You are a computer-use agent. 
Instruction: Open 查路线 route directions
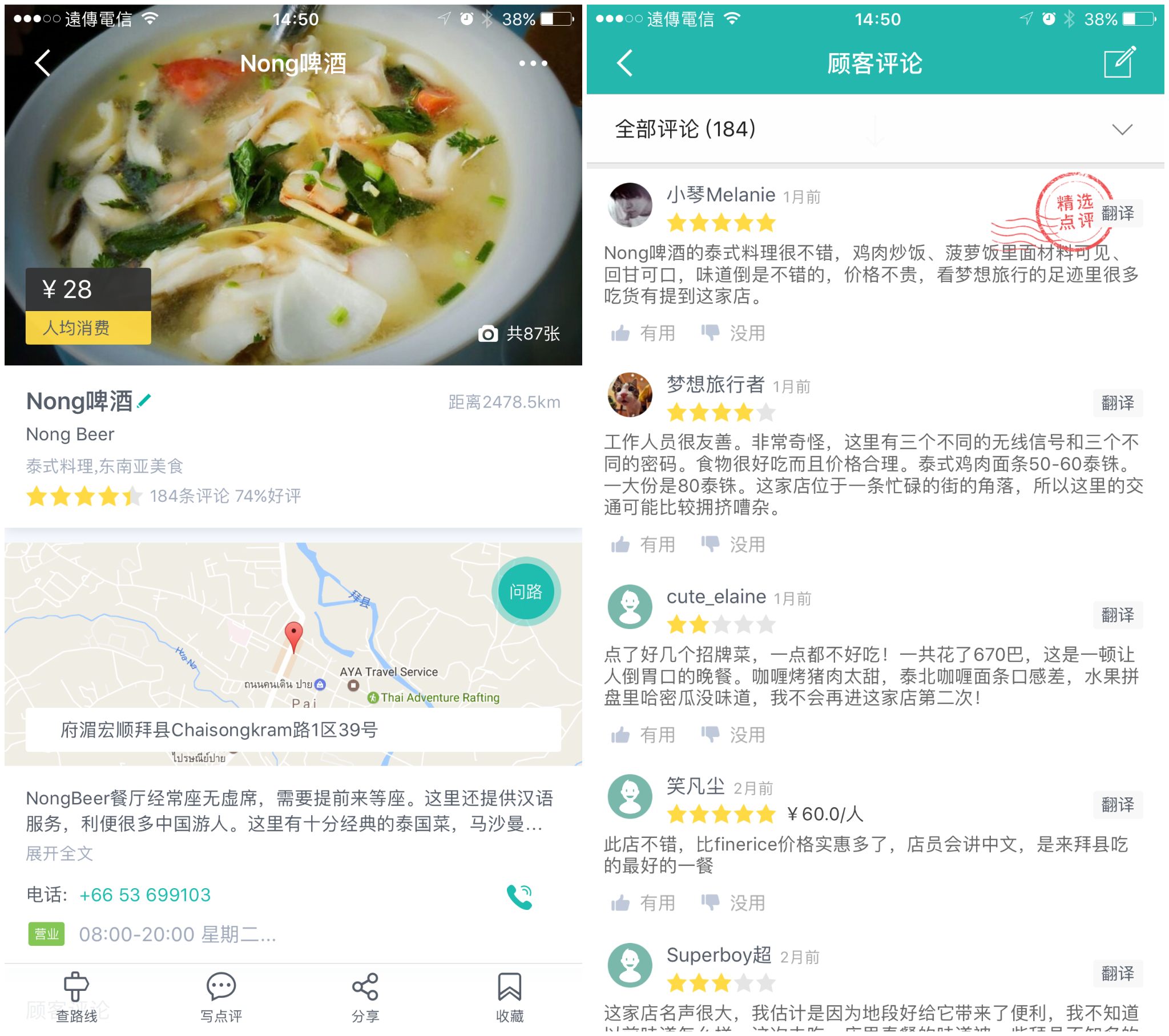tap(76, 997)
